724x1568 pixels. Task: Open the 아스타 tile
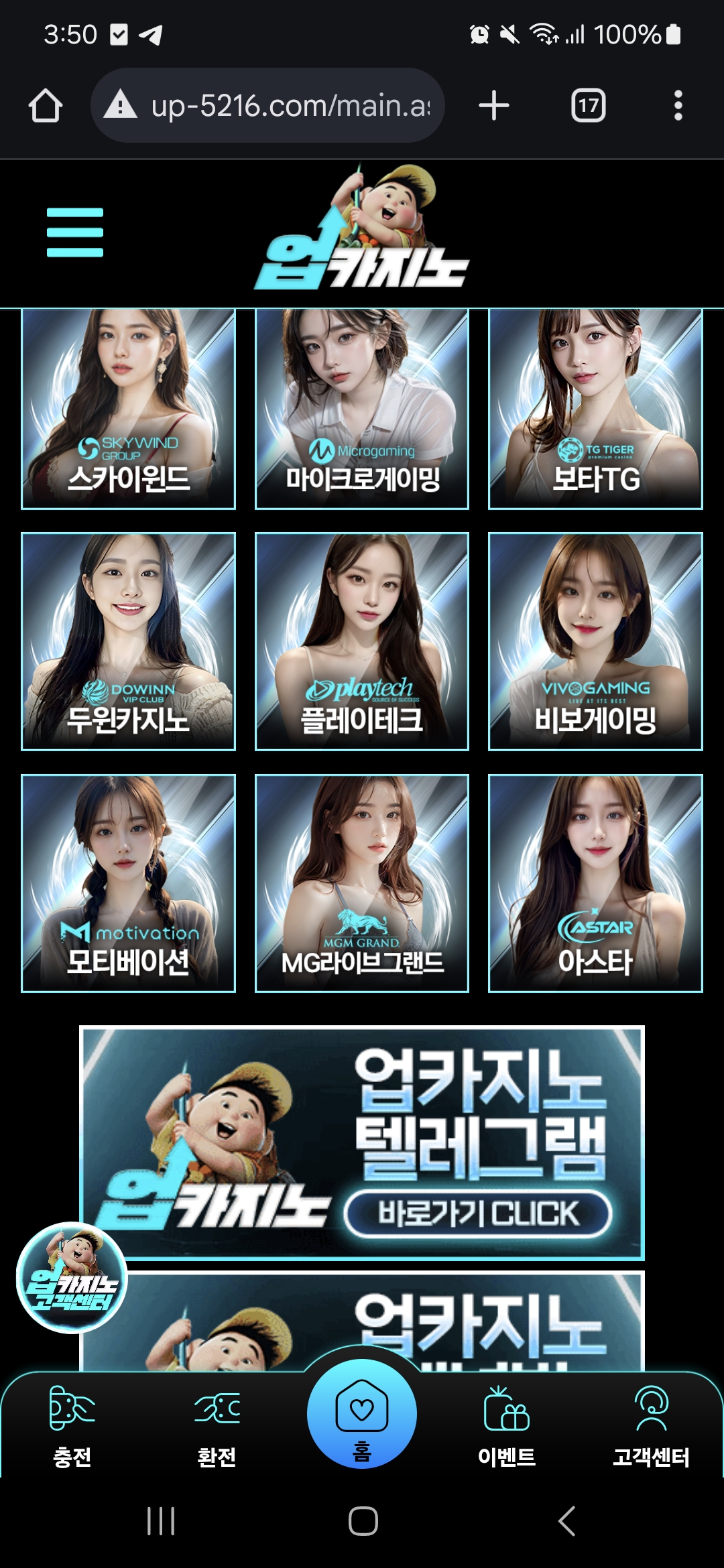click(595, 883)
